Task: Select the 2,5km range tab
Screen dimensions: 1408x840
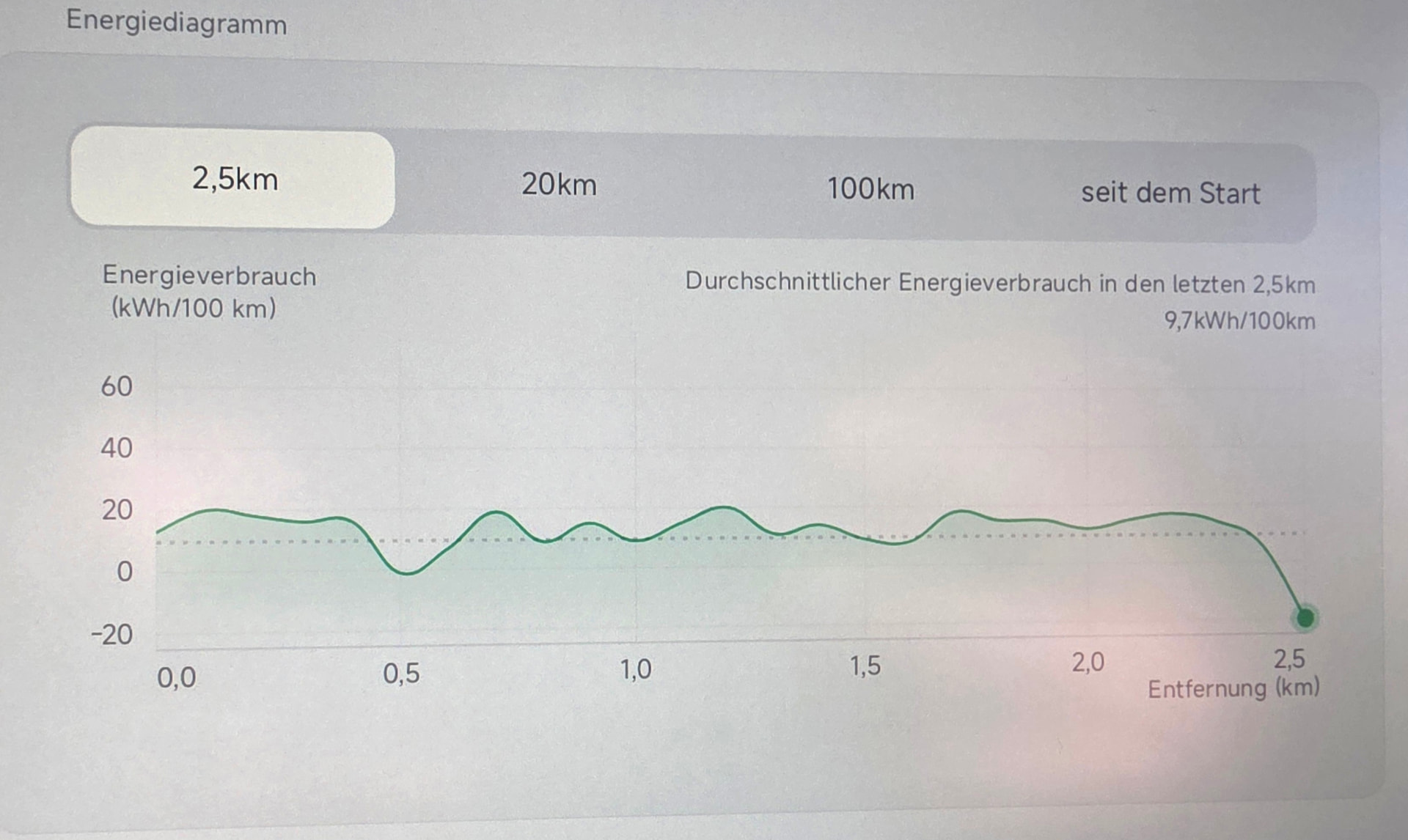Action: pyautogui.click(x=234, y=180)
